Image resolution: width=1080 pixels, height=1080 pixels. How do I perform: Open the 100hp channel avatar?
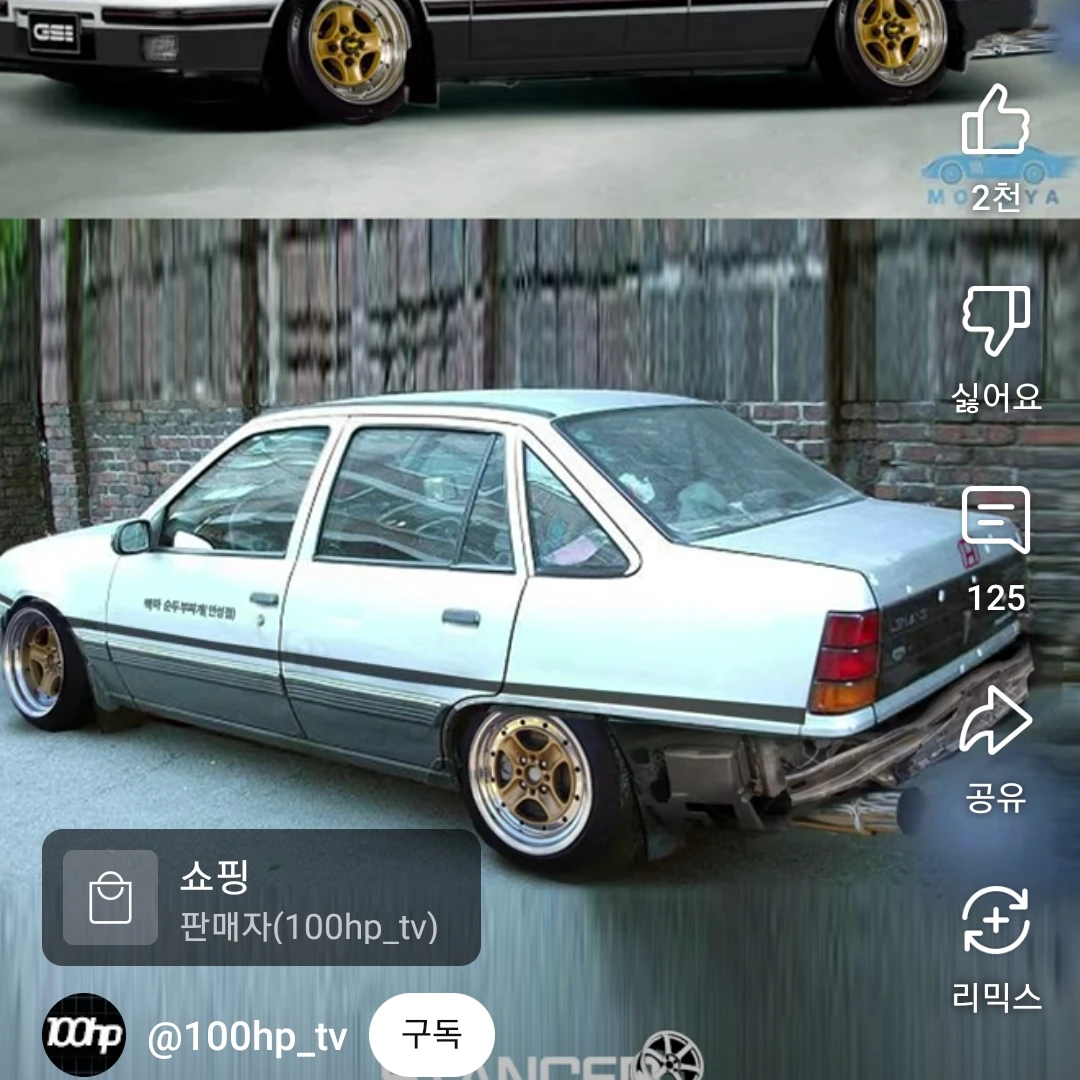point(84,1034)
